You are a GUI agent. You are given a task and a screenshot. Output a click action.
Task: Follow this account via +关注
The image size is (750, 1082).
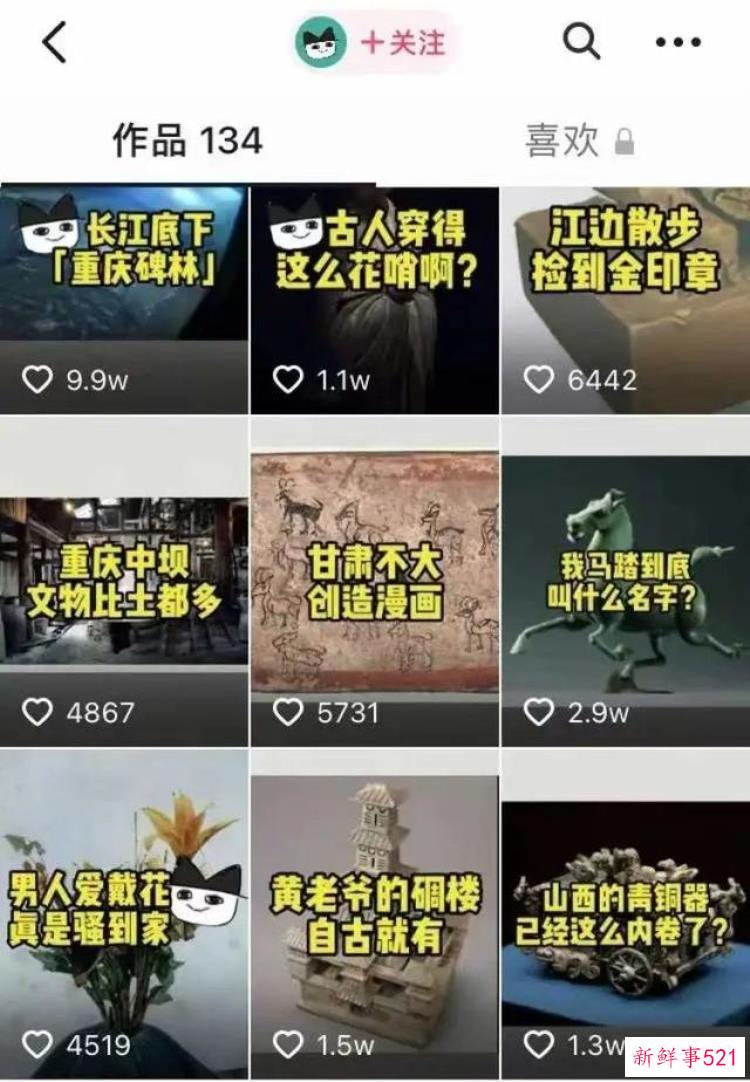click(402, 43)
